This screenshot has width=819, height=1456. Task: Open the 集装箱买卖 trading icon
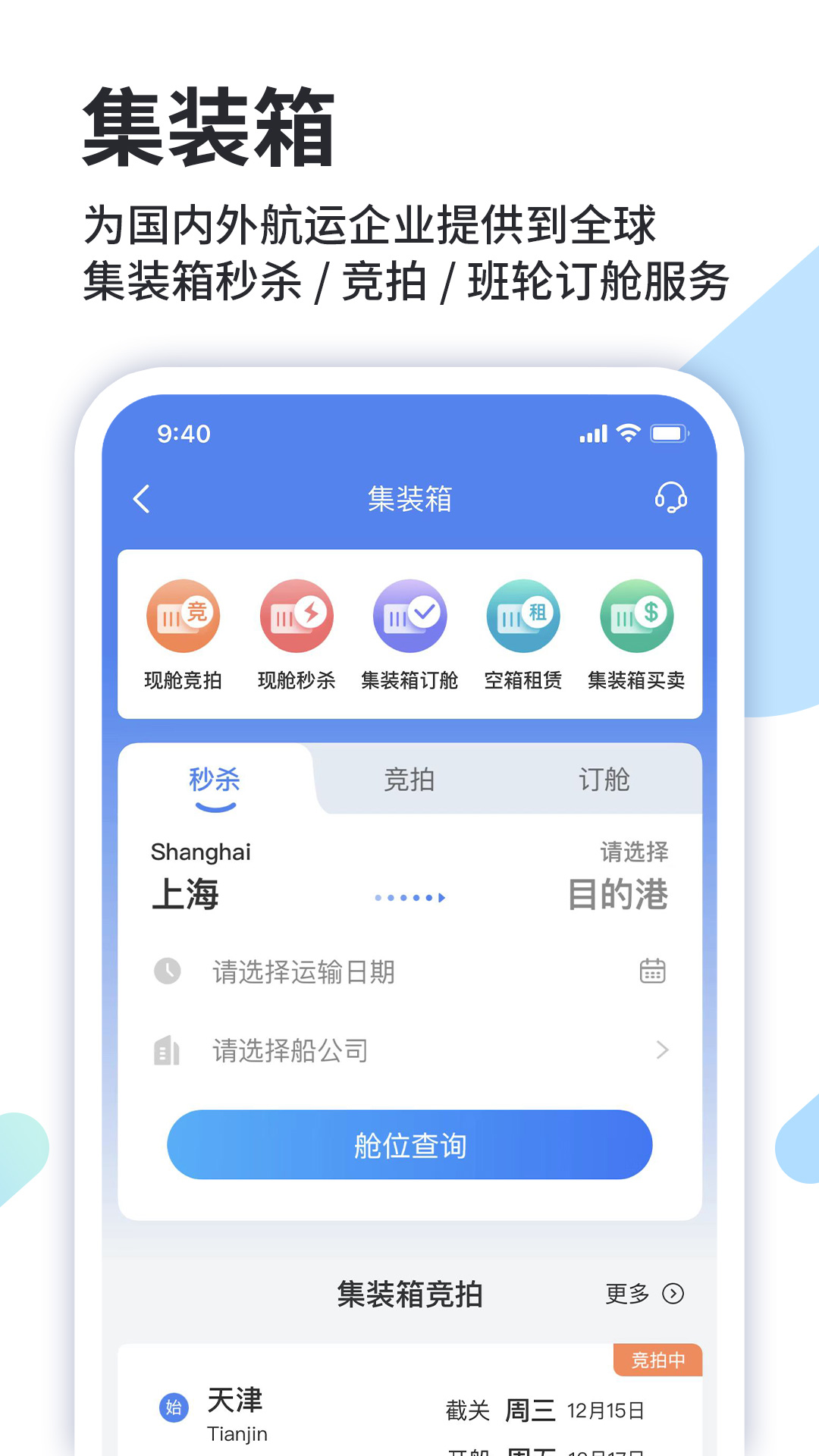pyautogui.click(x=637, y=616)
